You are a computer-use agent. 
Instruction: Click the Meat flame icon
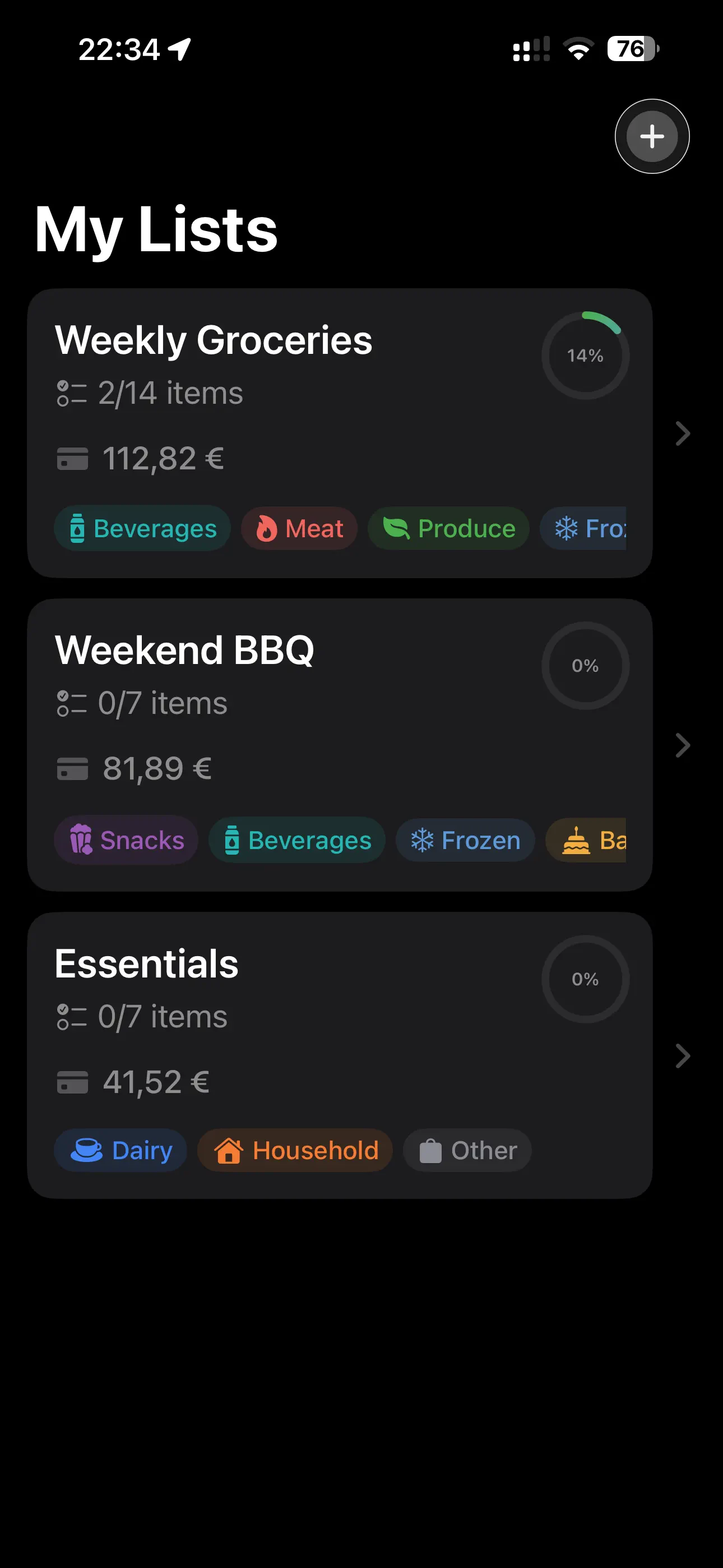point(268,528)
